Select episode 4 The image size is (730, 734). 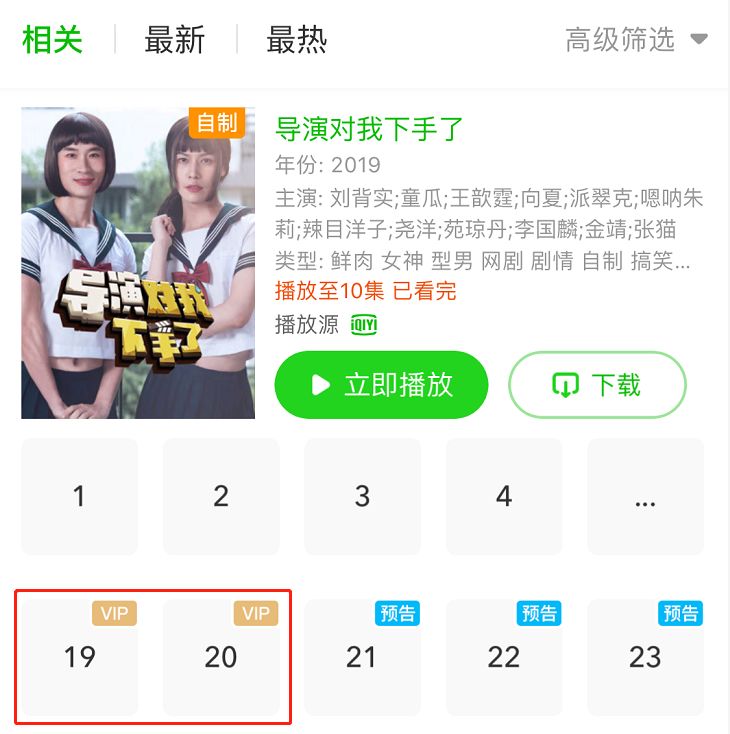tap(504, 496)
